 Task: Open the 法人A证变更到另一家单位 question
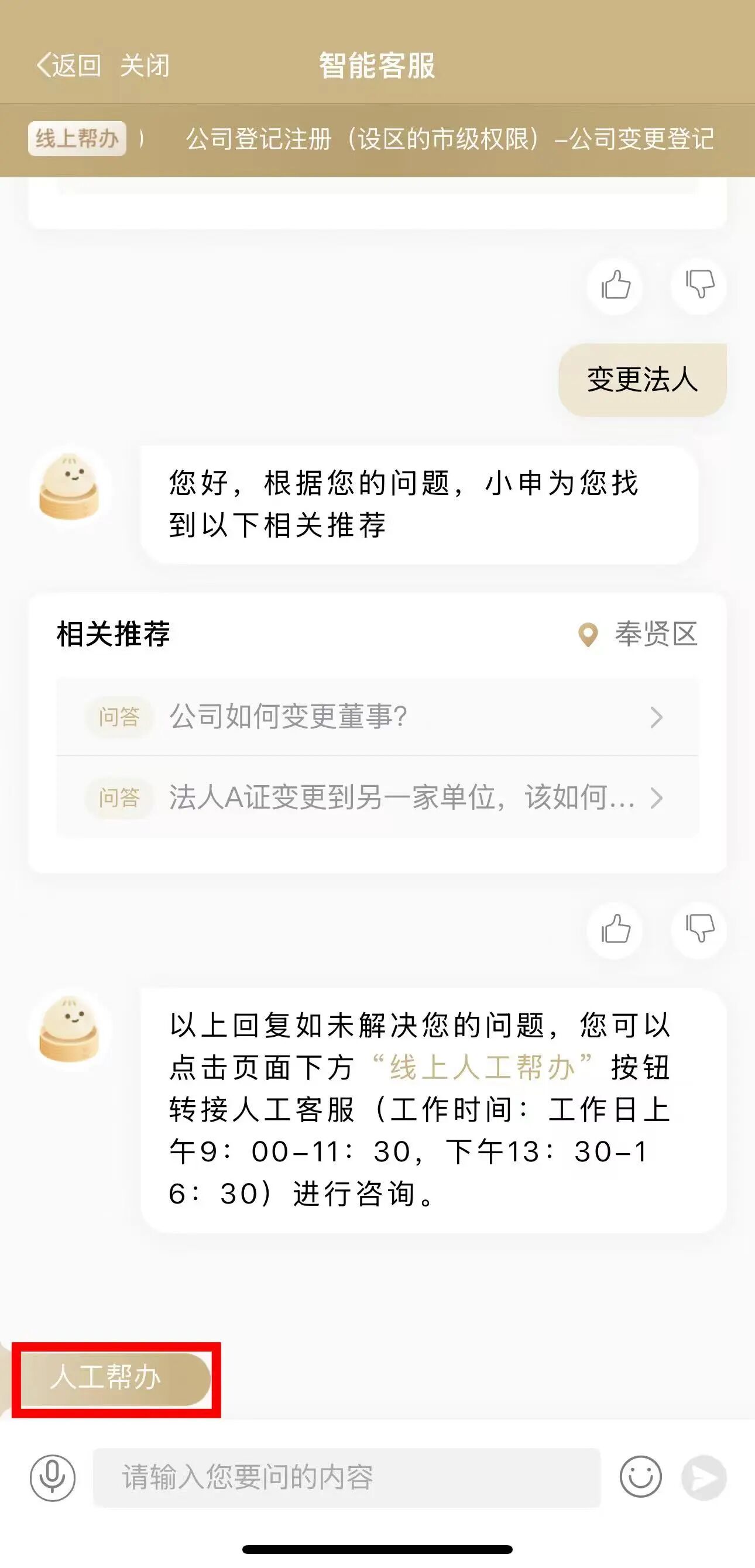pos(376,797)
